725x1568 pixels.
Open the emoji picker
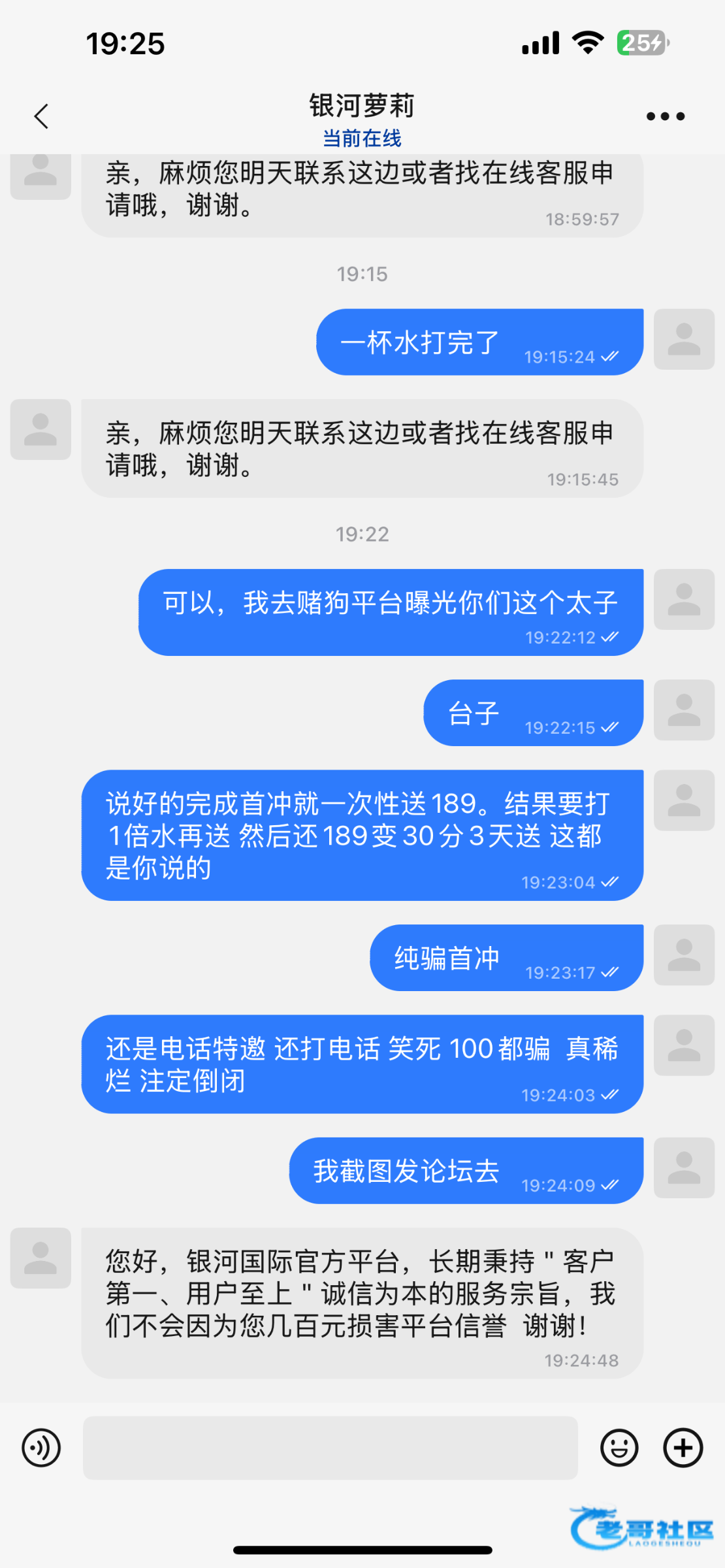pyautogui.click(x=619, y=1448)
